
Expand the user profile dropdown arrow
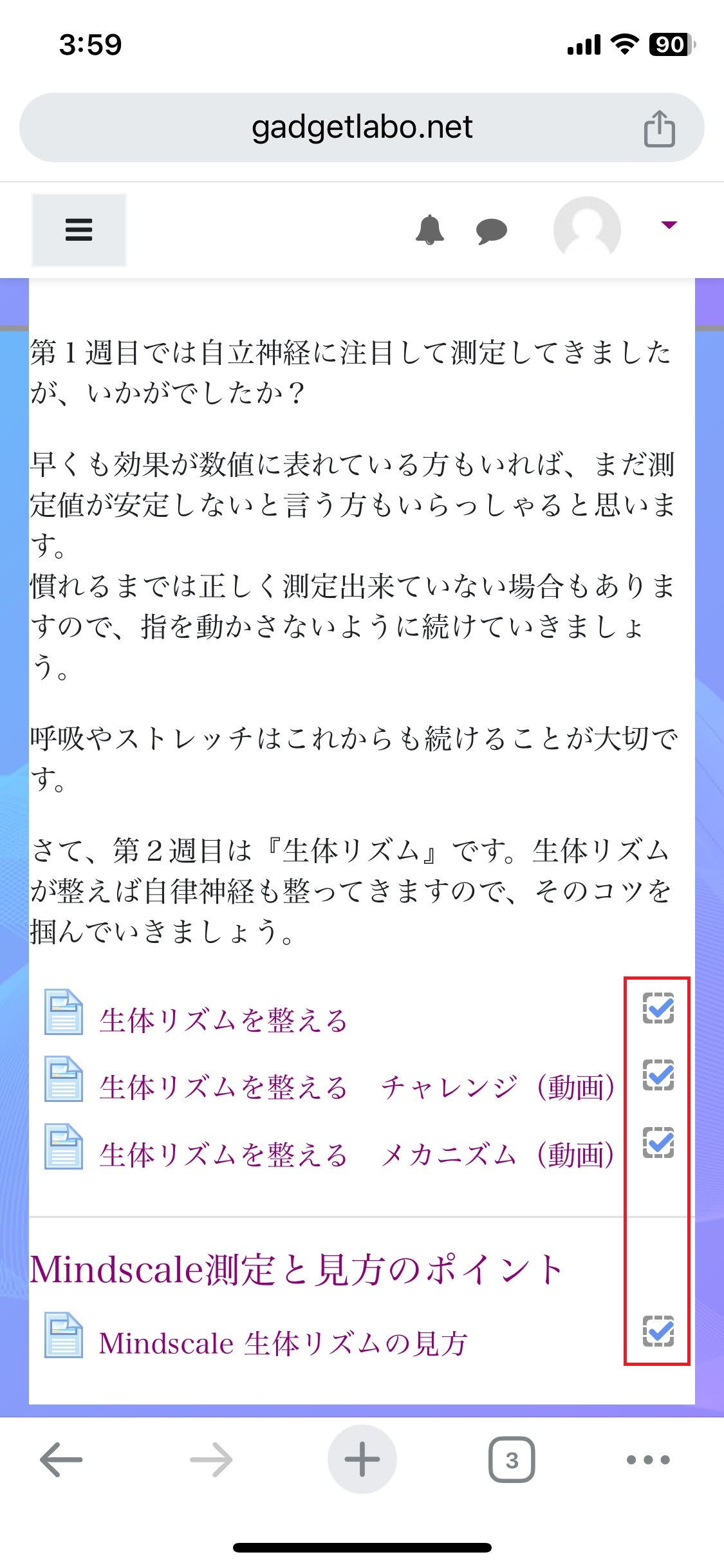[x=669, y=225]
